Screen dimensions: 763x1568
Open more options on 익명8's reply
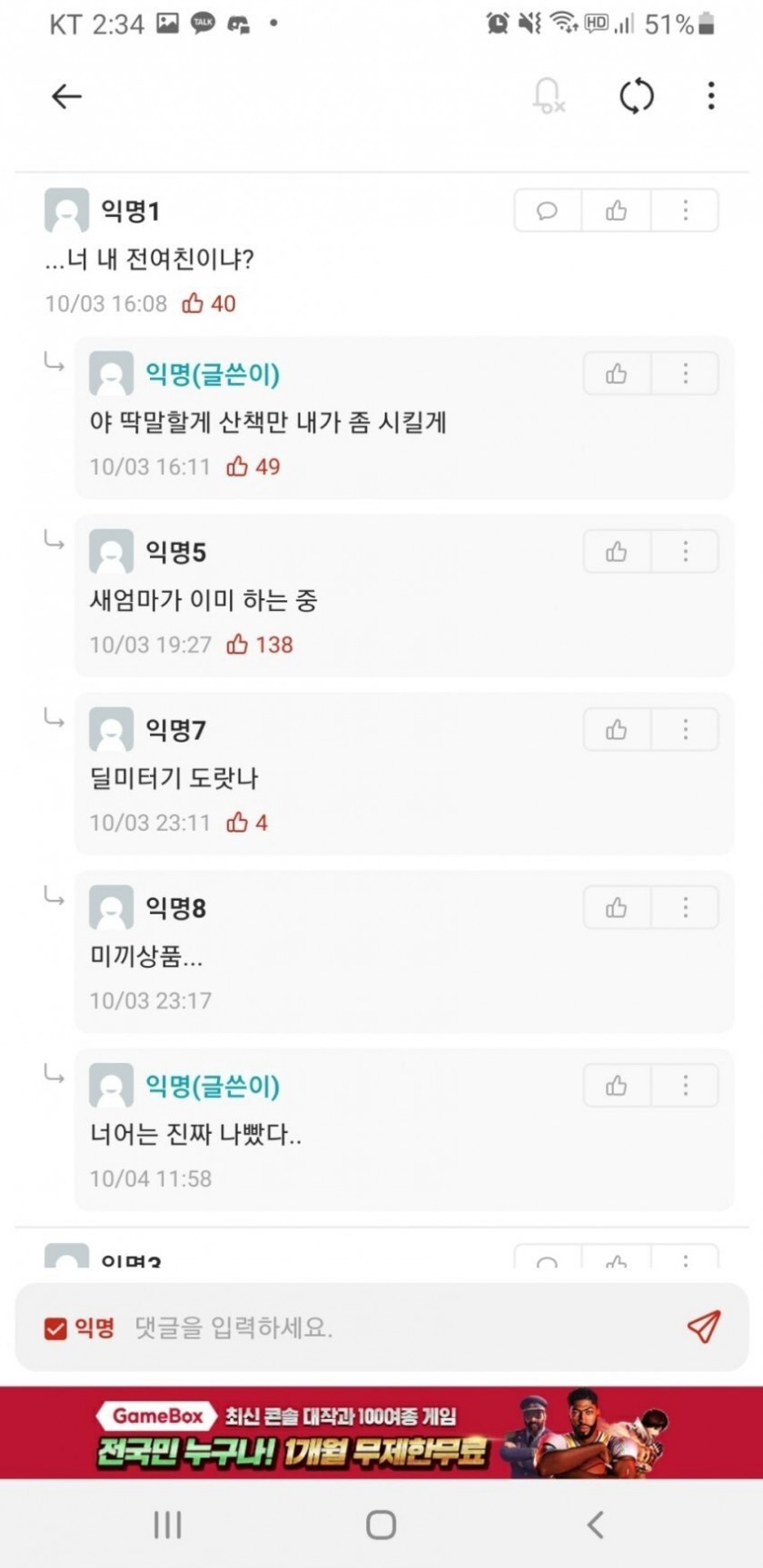click(685, 907)
